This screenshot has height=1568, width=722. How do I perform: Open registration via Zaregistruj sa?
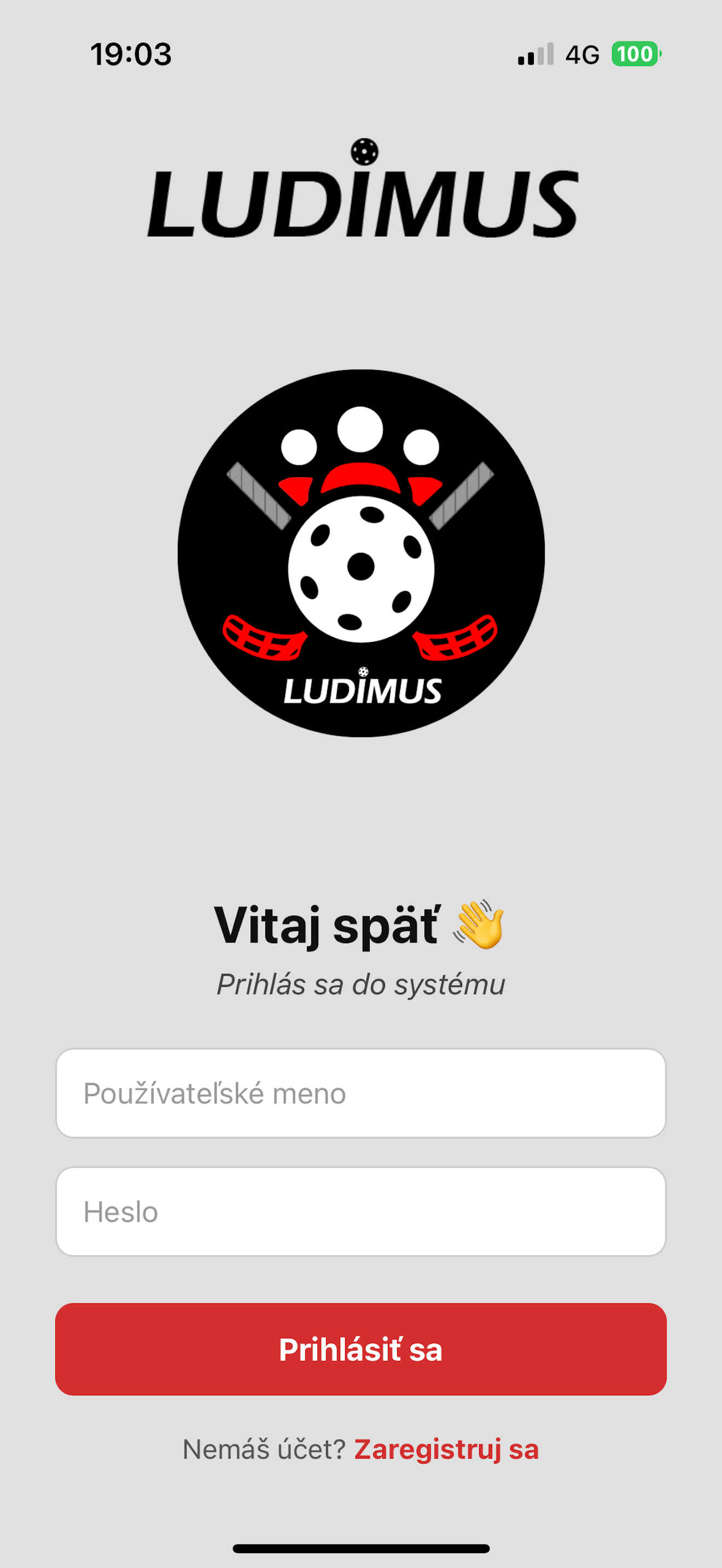[446, 1450]
